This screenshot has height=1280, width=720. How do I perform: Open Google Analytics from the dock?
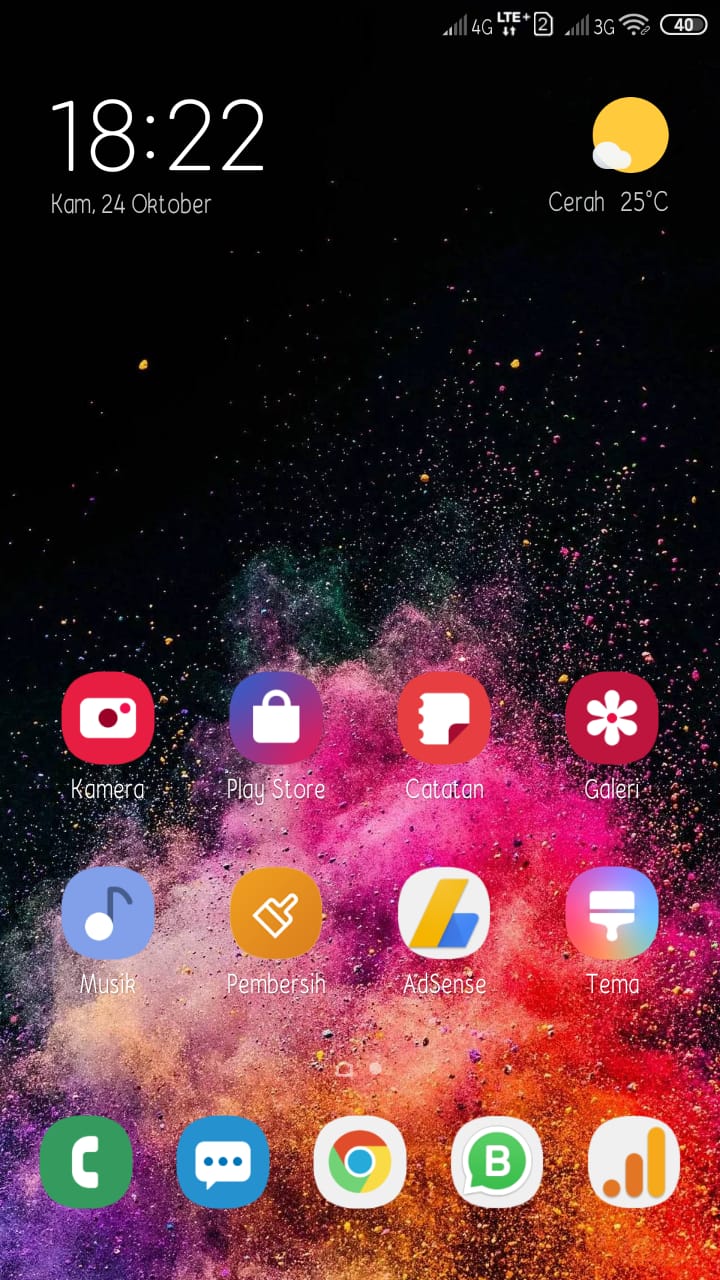[634, 1162]
